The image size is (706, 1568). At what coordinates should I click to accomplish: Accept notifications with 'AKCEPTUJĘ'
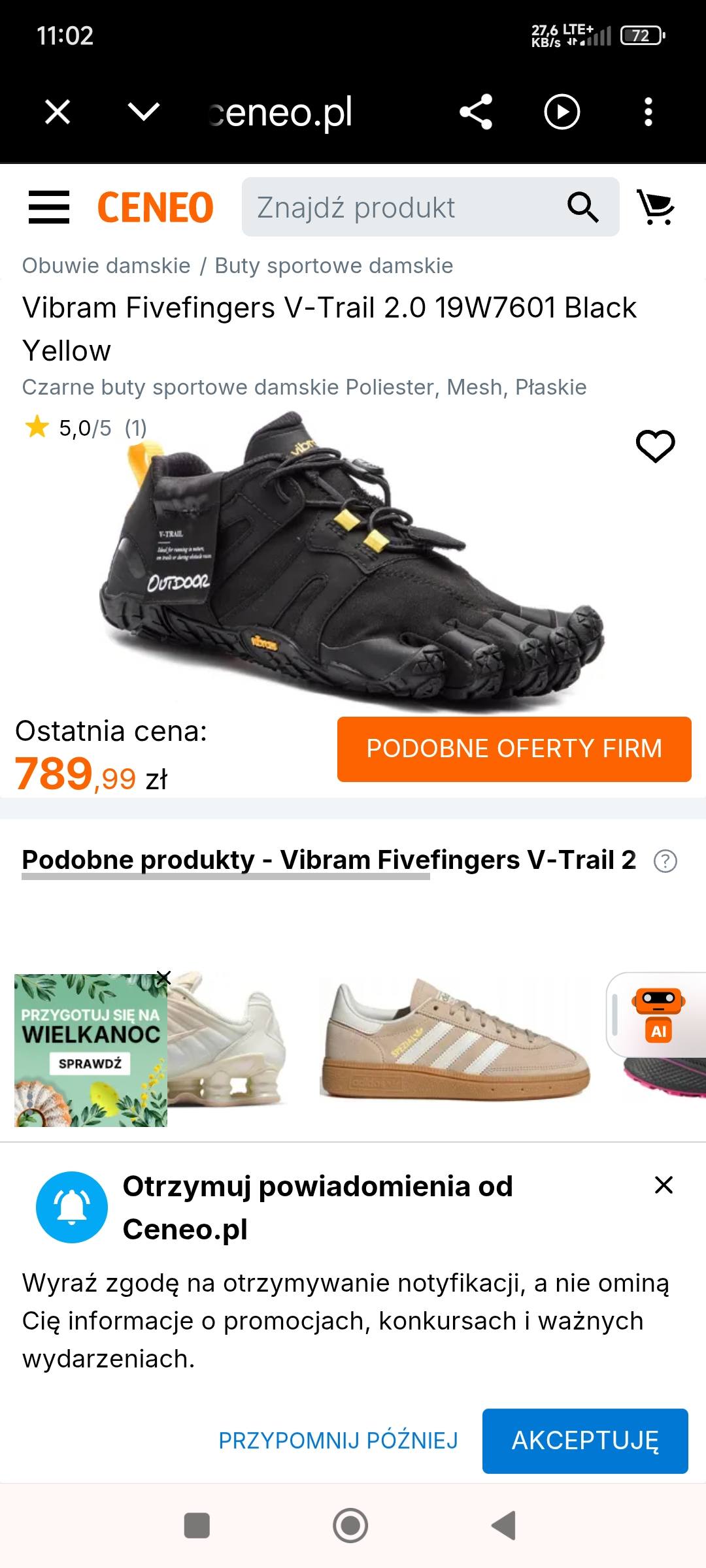(x=585, y=1441)
